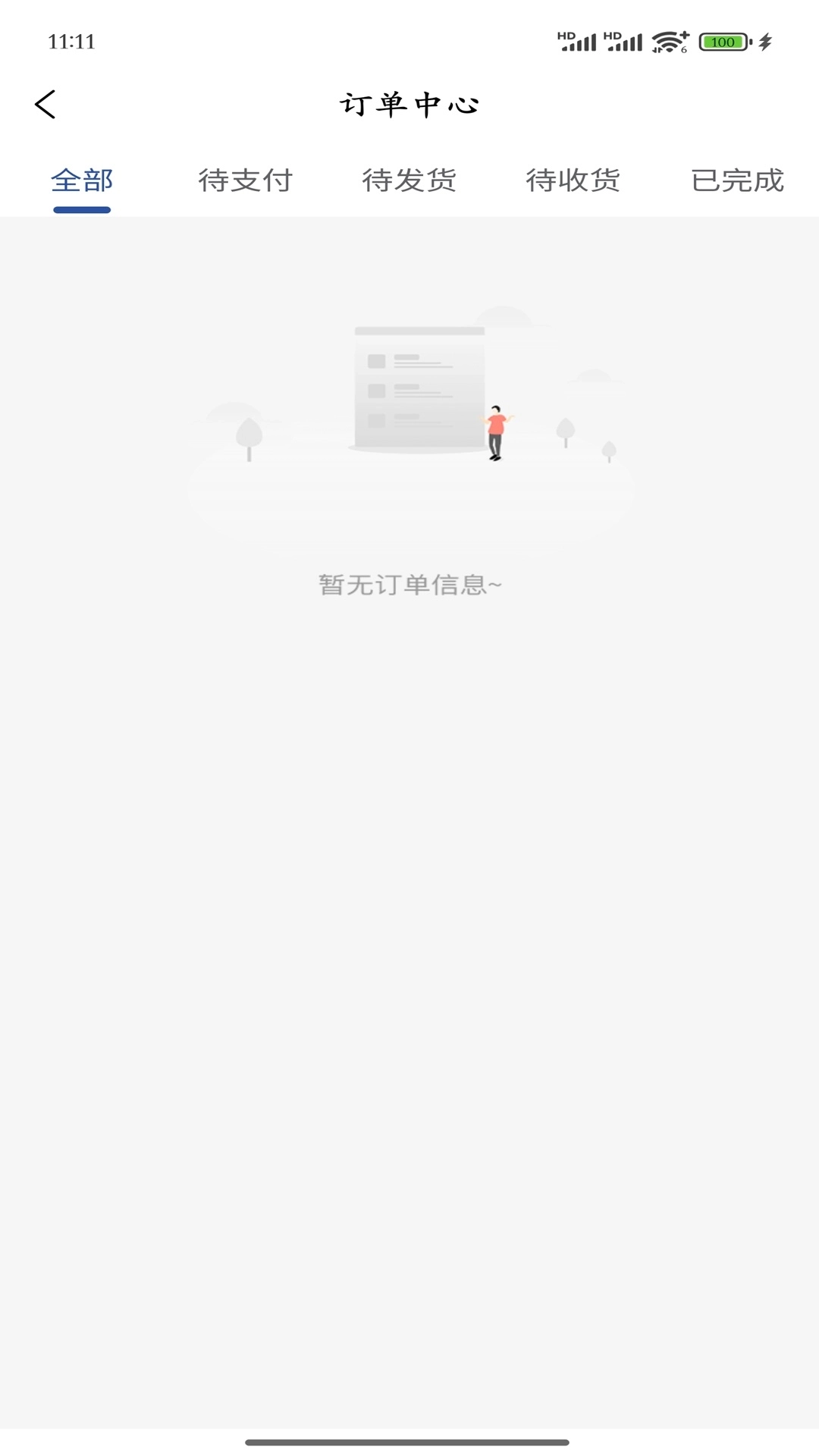Click the empty-state person illustration
819x1456 pixels.
[x=497, y=432]
